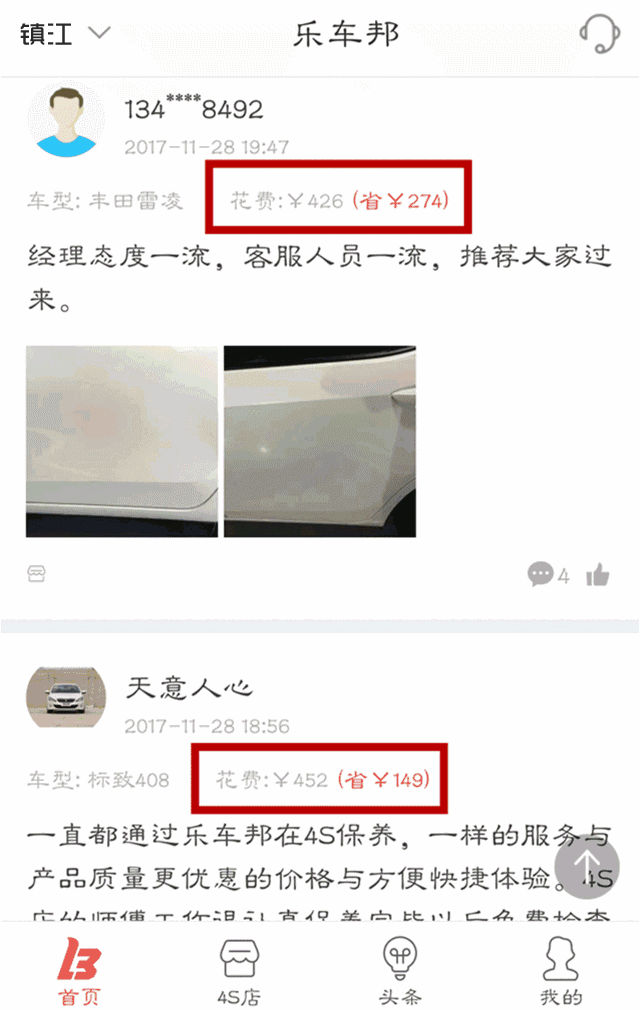Open the shop icon under 134****8492's review
This screenshot has width=640, height=1010.
coord(37,574)
